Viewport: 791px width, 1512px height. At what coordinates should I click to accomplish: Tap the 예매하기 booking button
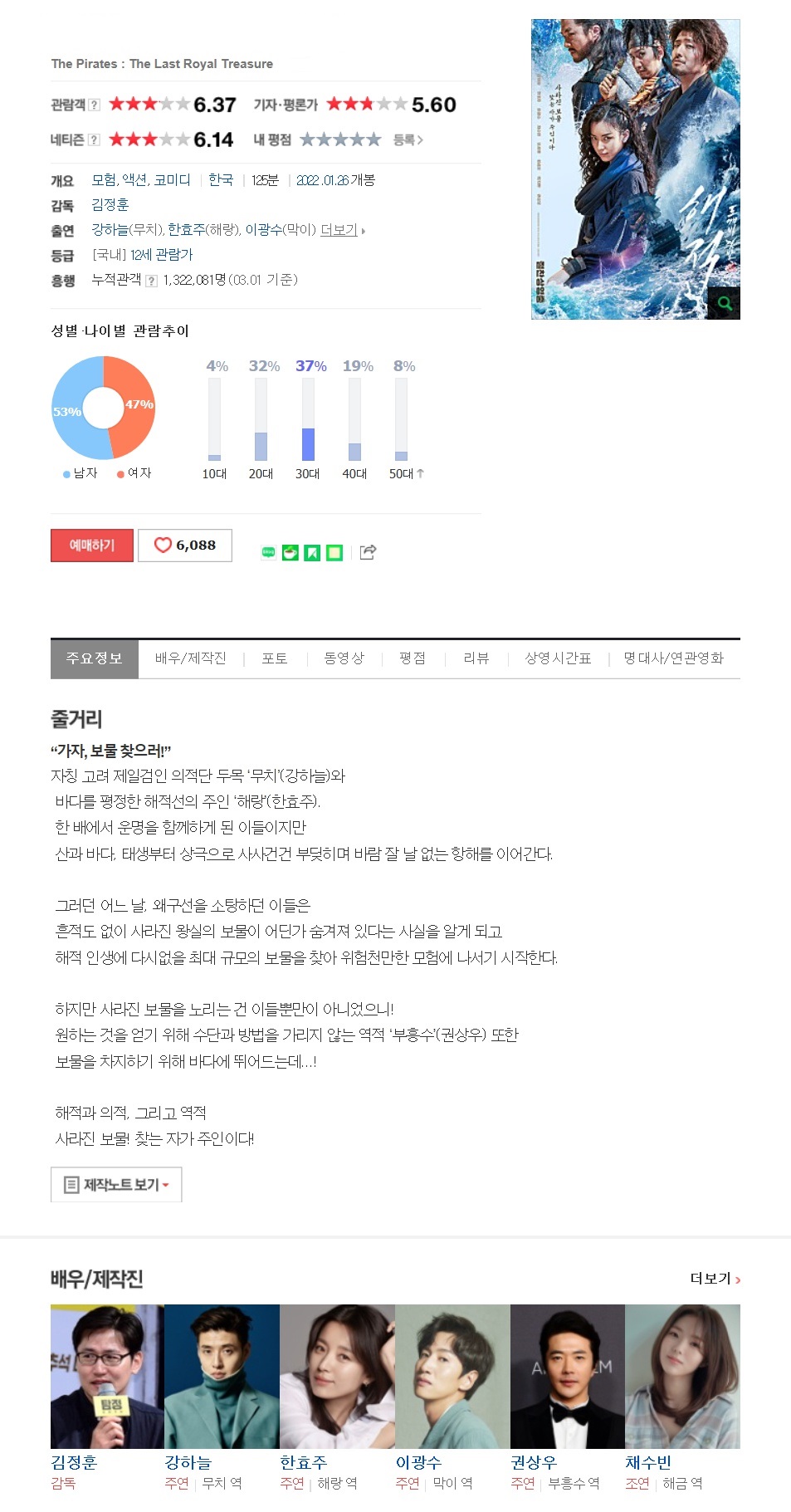click(92, 546)
